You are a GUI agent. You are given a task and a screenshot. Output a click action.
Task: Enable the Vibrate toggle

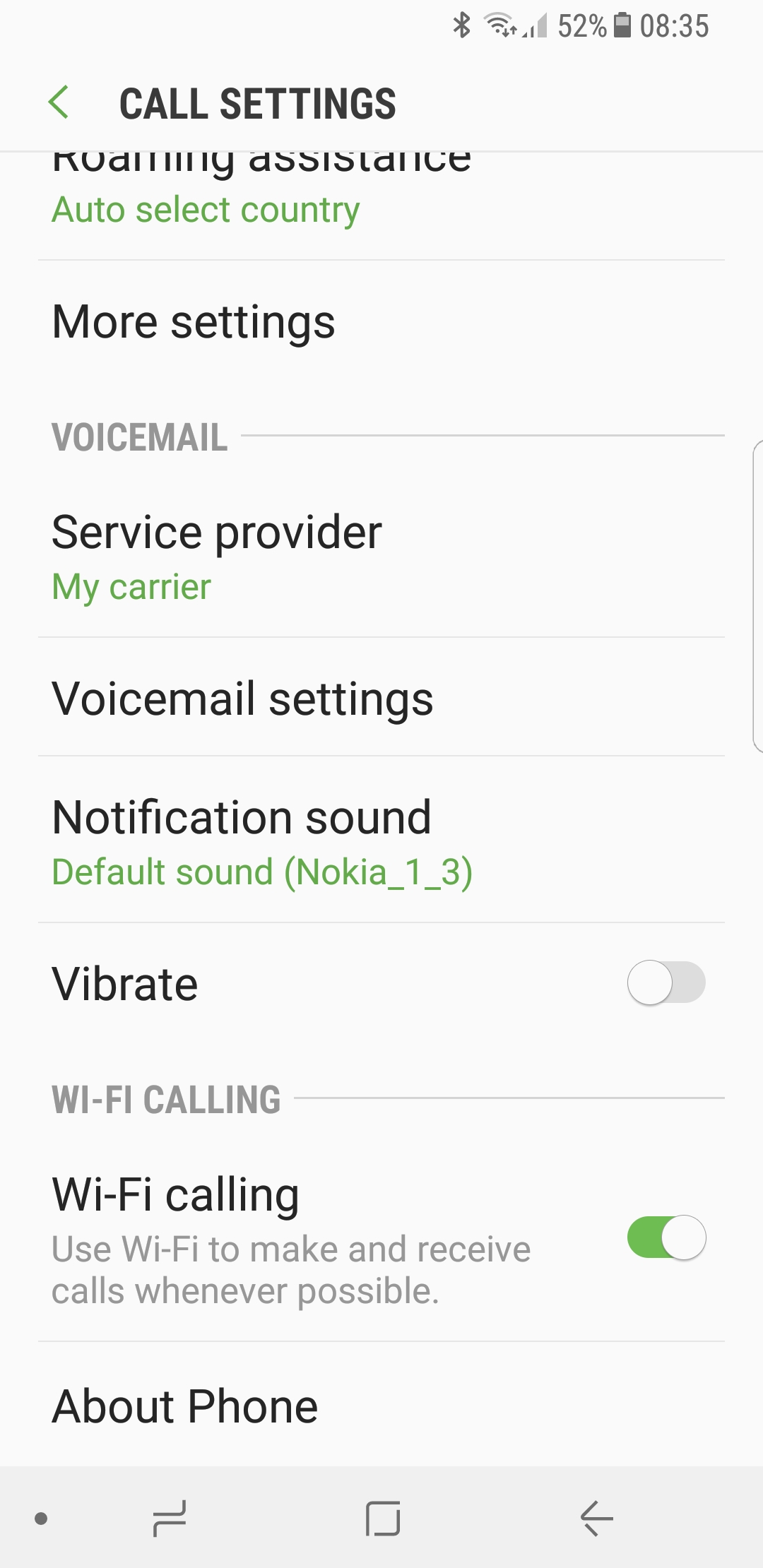(x=665, y=982)
